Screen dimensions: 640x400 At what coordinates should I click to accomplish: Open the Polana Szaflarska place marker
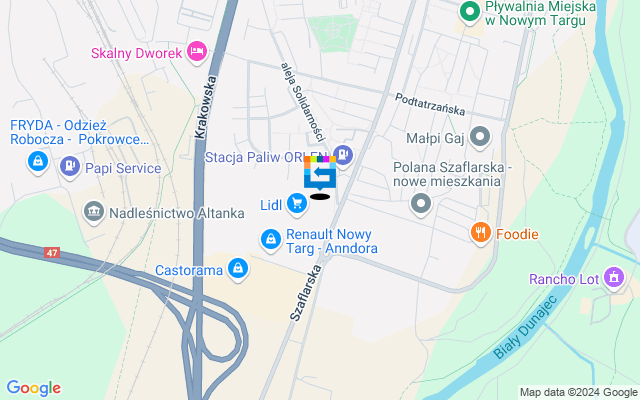pyautogui.click(x=421, y=205)
